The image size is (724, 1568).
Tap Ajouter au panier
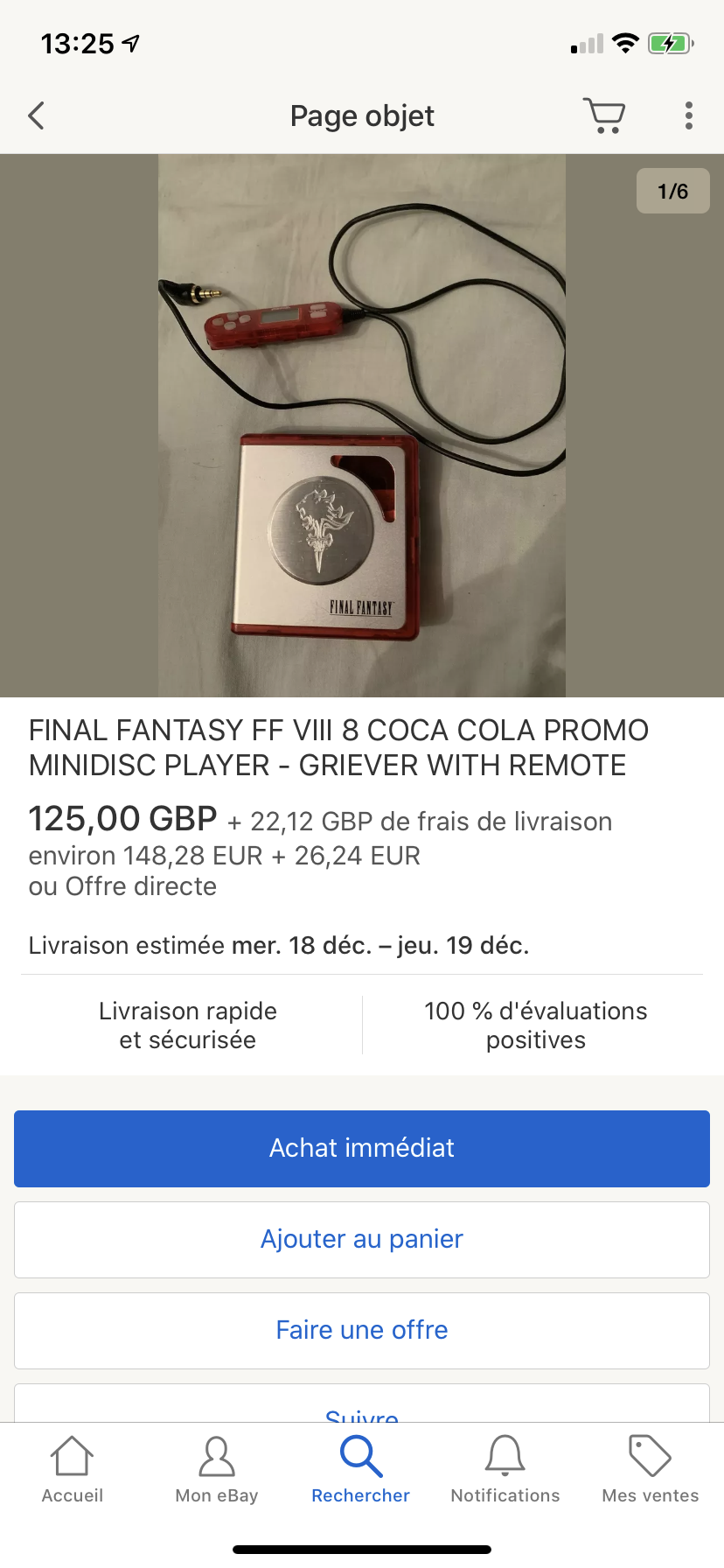coord(362,1239)
